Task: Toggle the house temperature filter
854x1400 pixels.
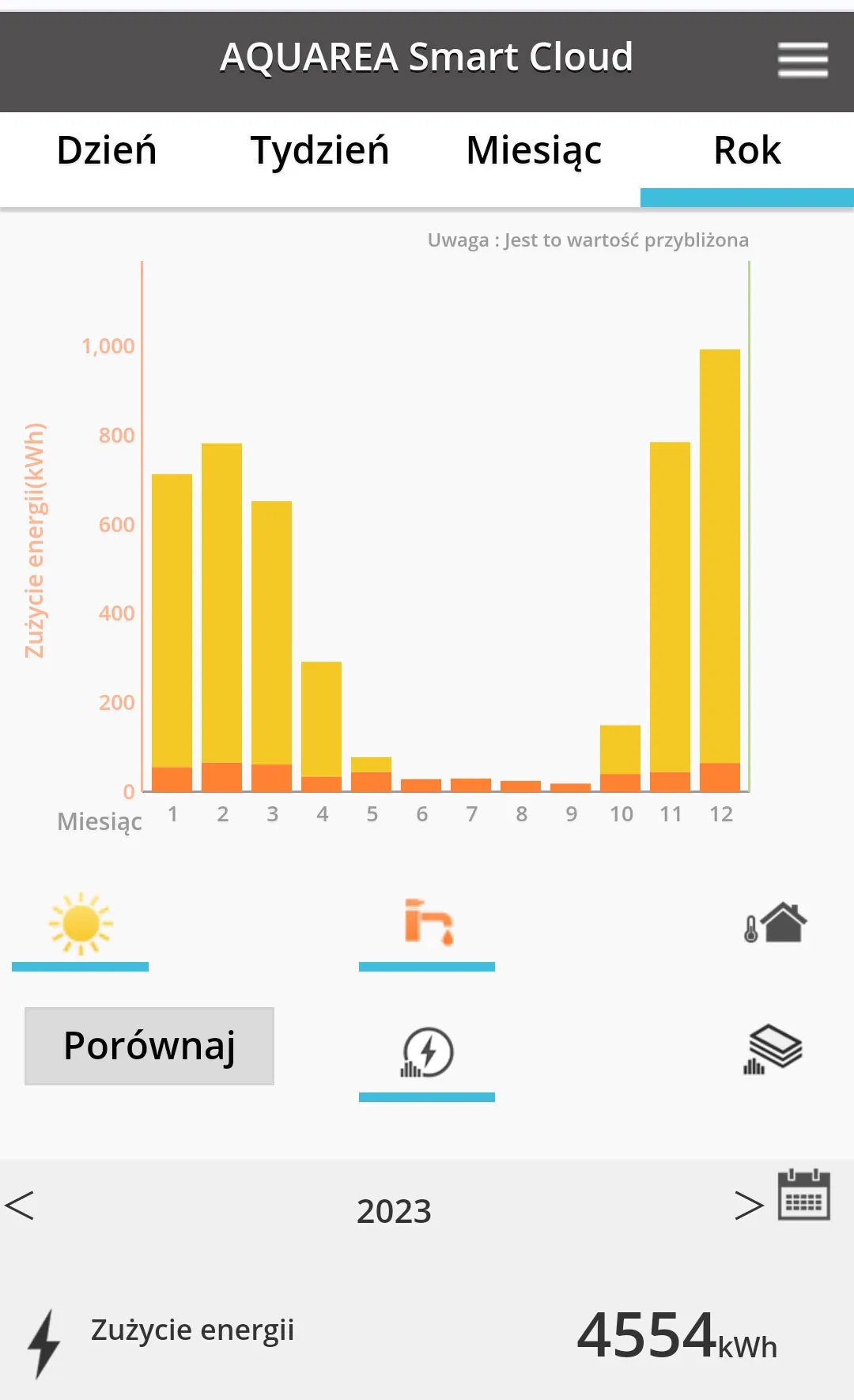Action: pyautogui.click(x=775, y=923)
